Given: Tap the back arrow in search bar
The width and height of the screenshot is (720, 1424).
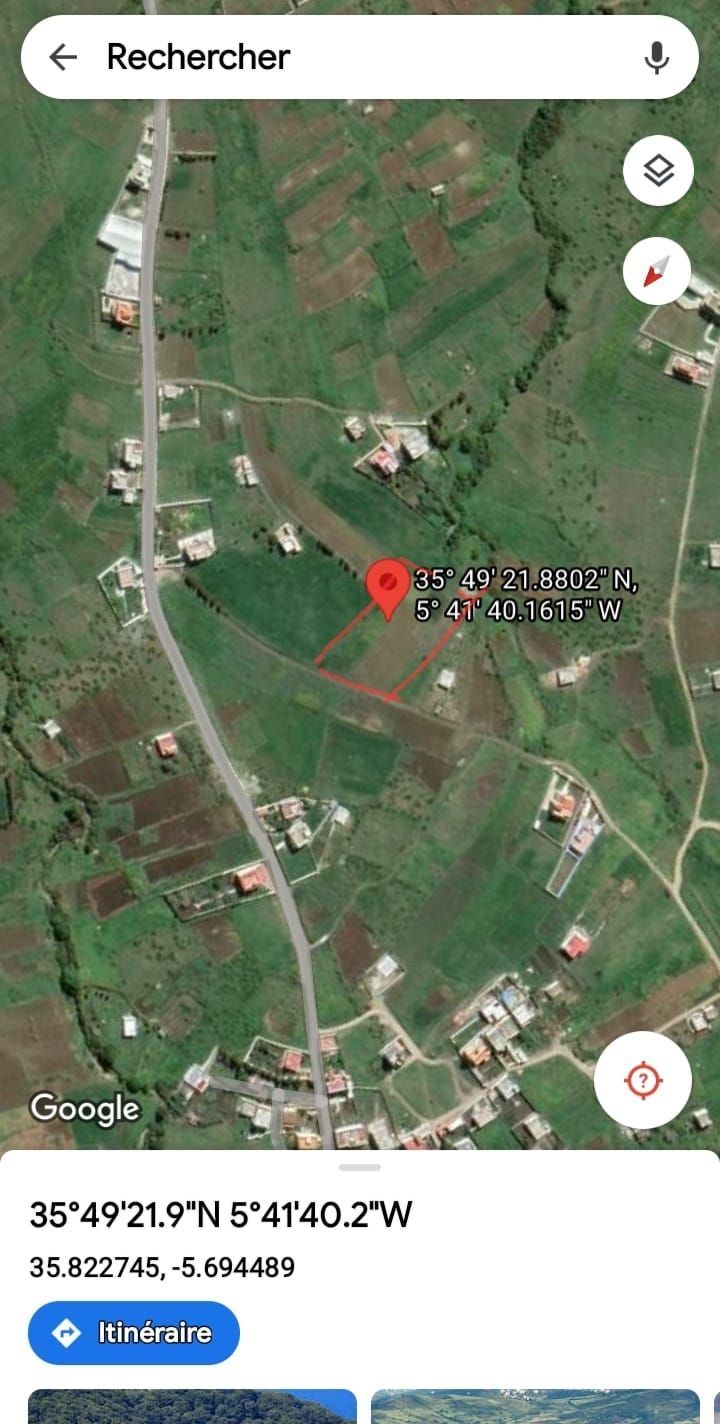Looking at the screenshot, I should (x=63, y=58).
